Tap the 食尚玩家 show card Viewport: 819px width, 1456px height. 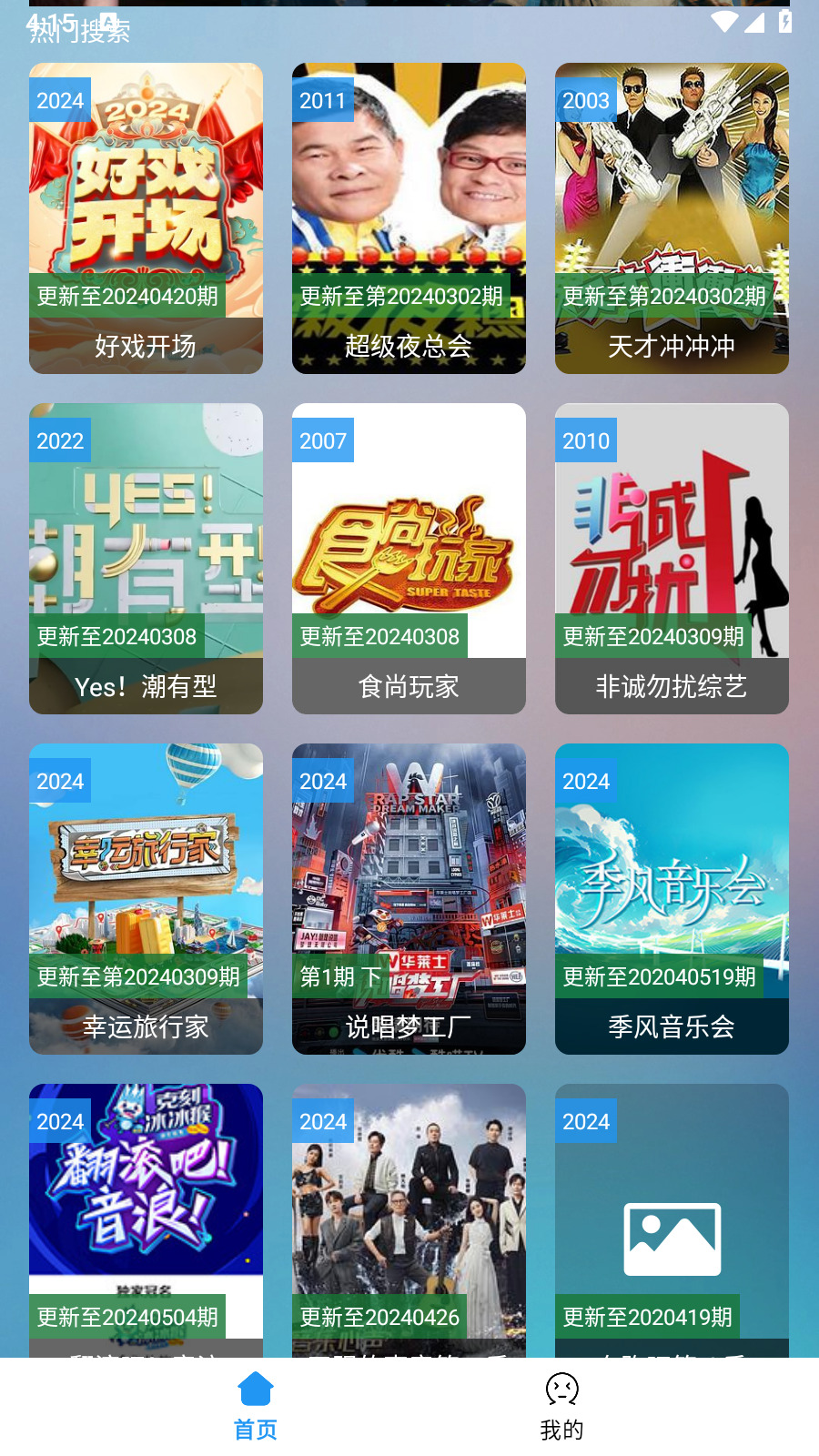point(409,559)
